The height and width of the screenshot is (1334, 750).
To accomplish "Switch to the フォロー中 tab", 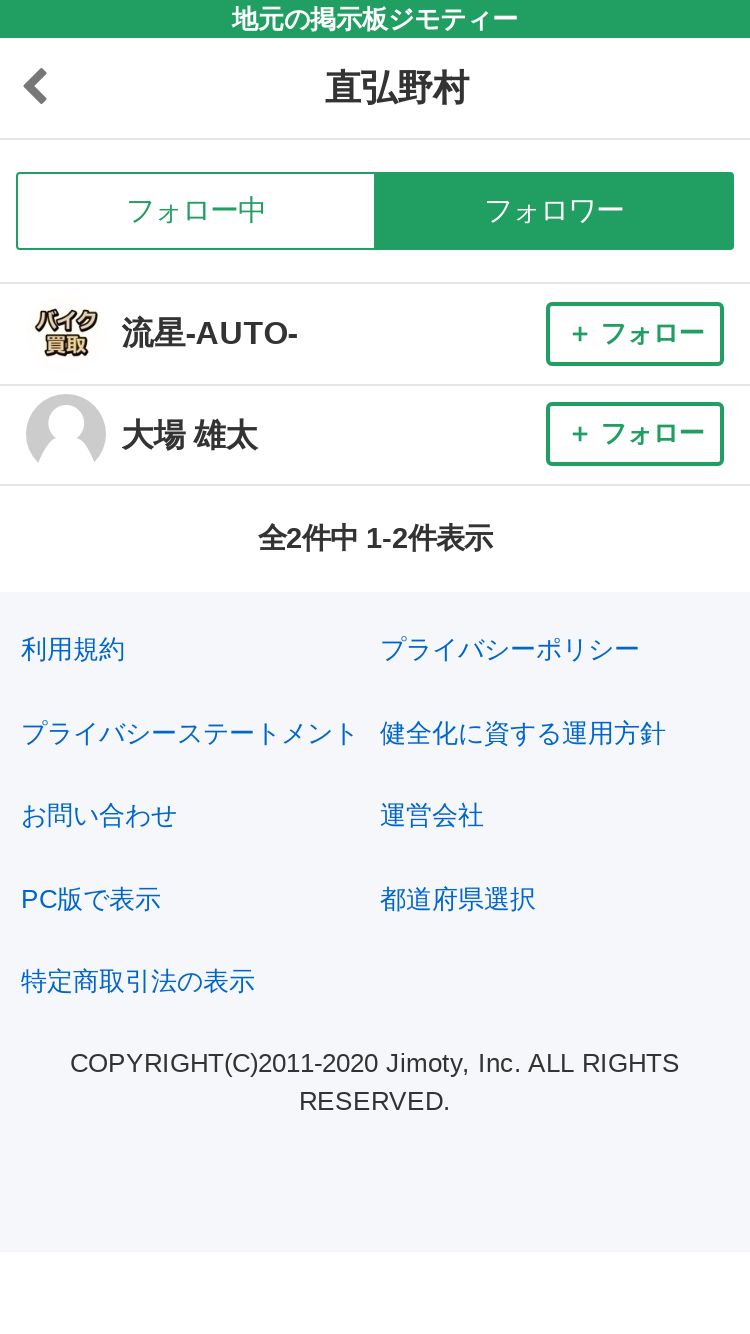I will (x=196, y=211).
